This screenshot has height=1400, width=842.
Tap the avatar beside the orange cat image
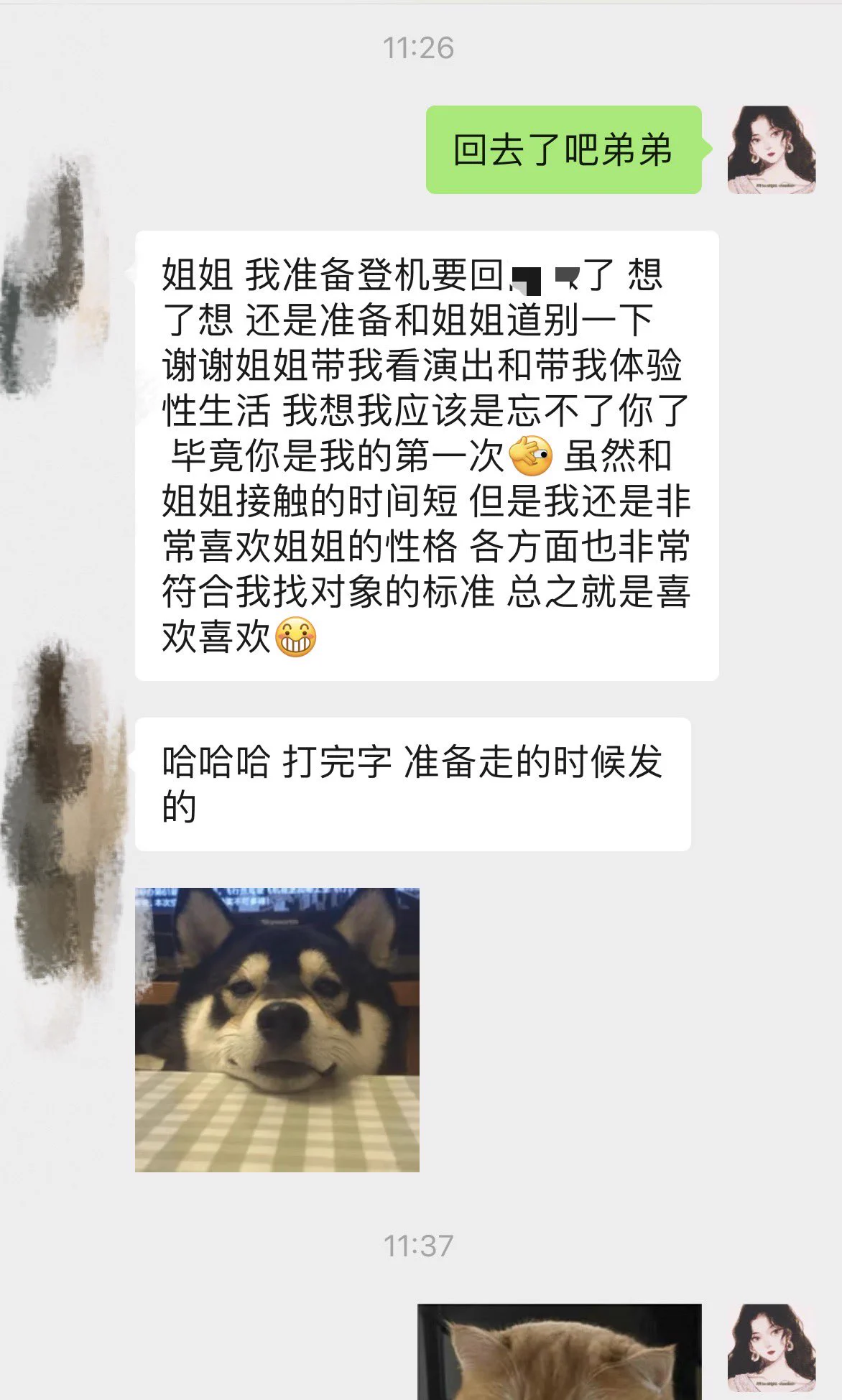click(x=771, y=1348)
